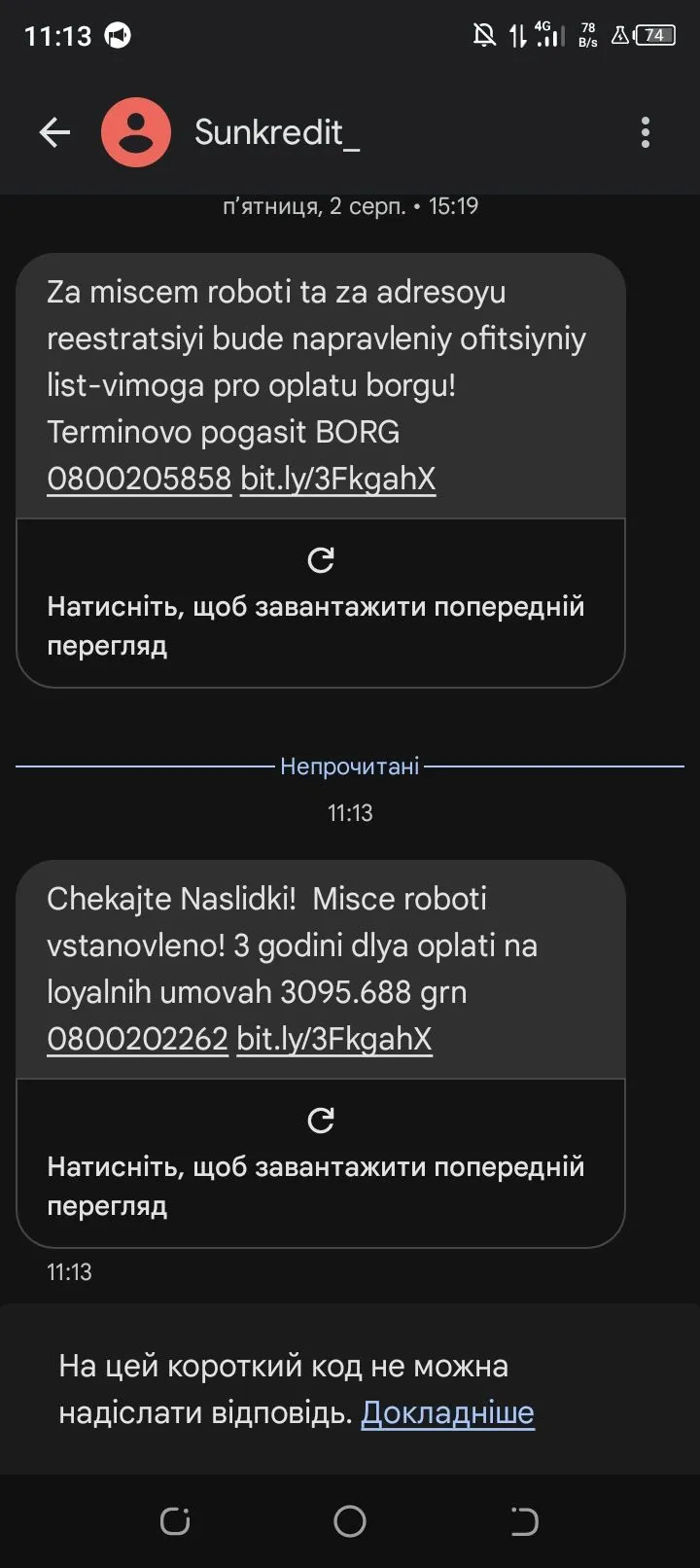Open the overflow menu for Sunkredit_
Viewport: 700px width, 1568px height.
click(646, 132)
